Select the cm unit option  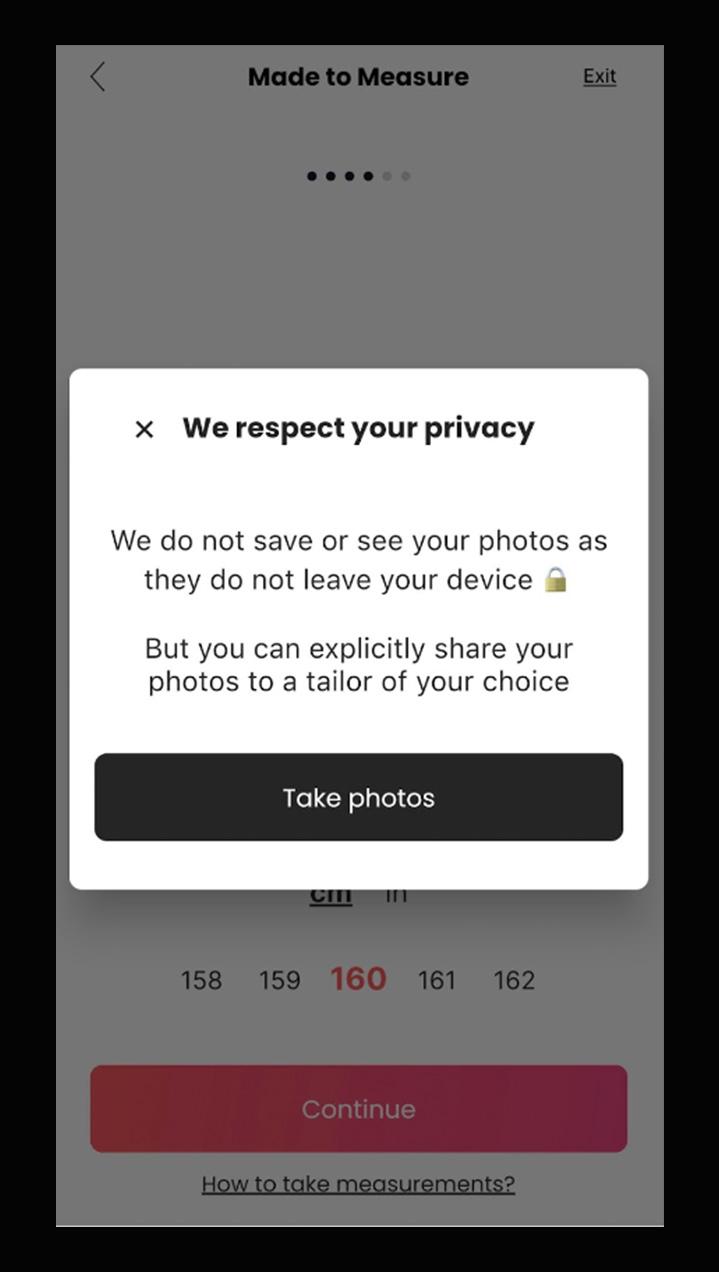pyautogui.click(x=331, y=895)
